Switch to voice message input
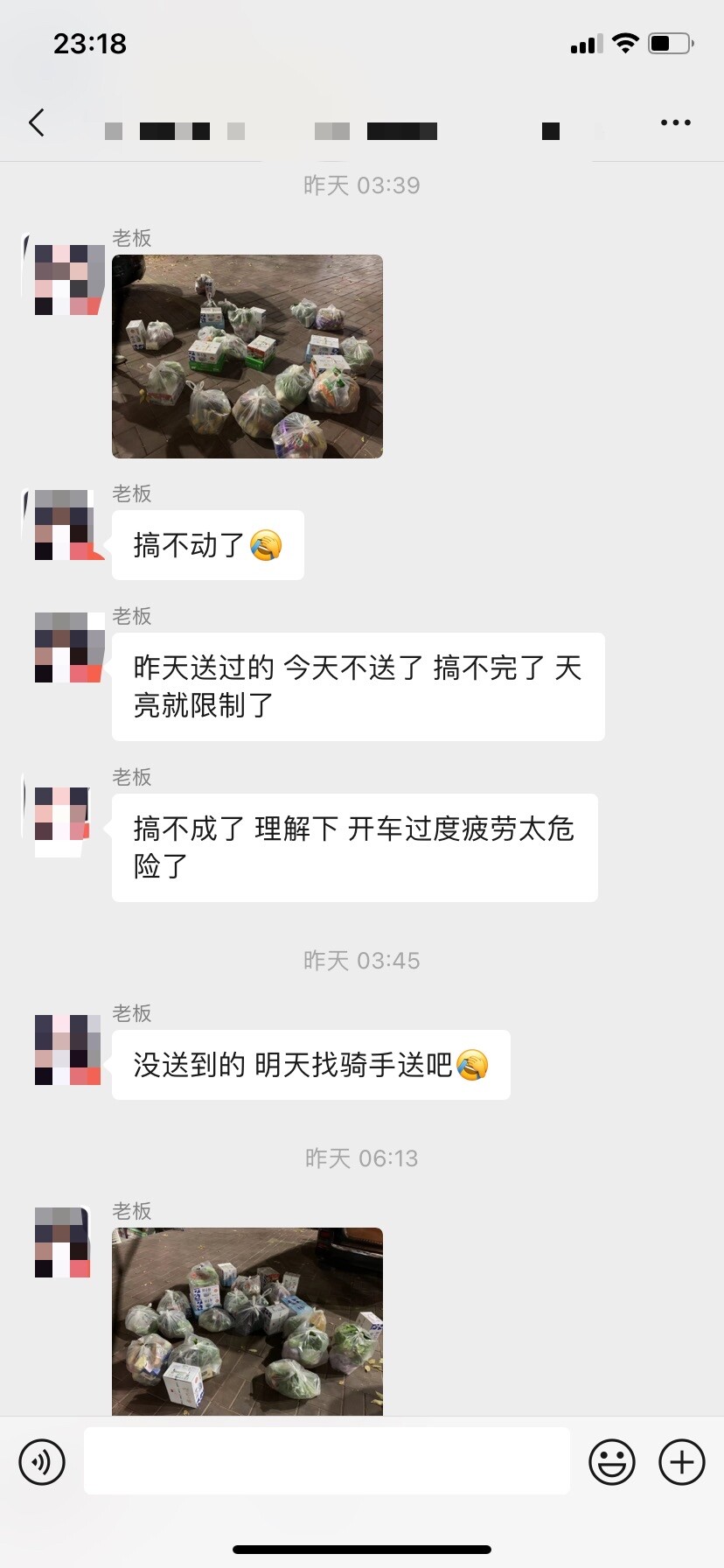The height and width of the screenshot is (1568, 724). click(42, 1461)
